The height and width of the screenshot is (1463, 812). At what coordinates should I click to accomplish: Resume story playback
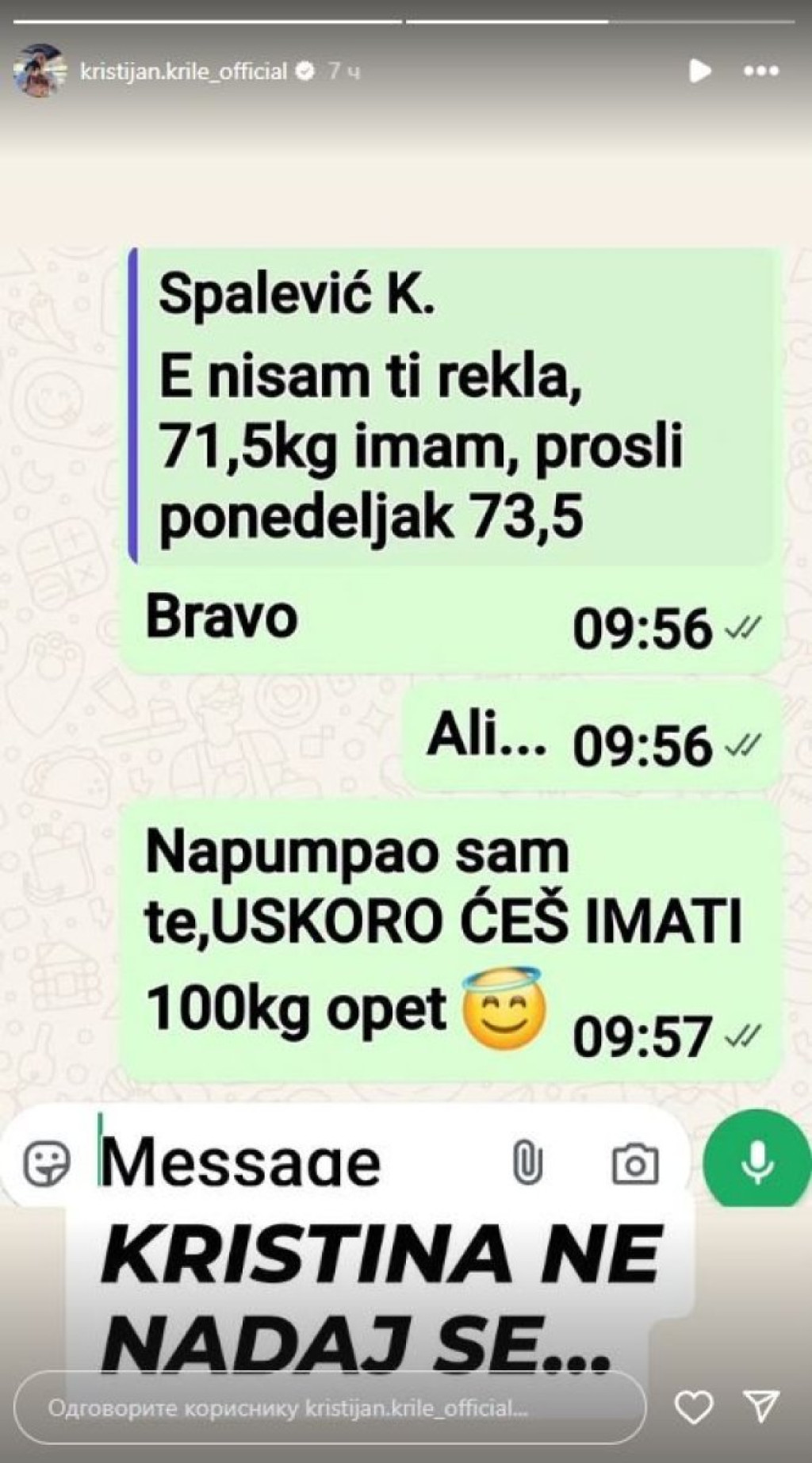[x=699, y=71]
